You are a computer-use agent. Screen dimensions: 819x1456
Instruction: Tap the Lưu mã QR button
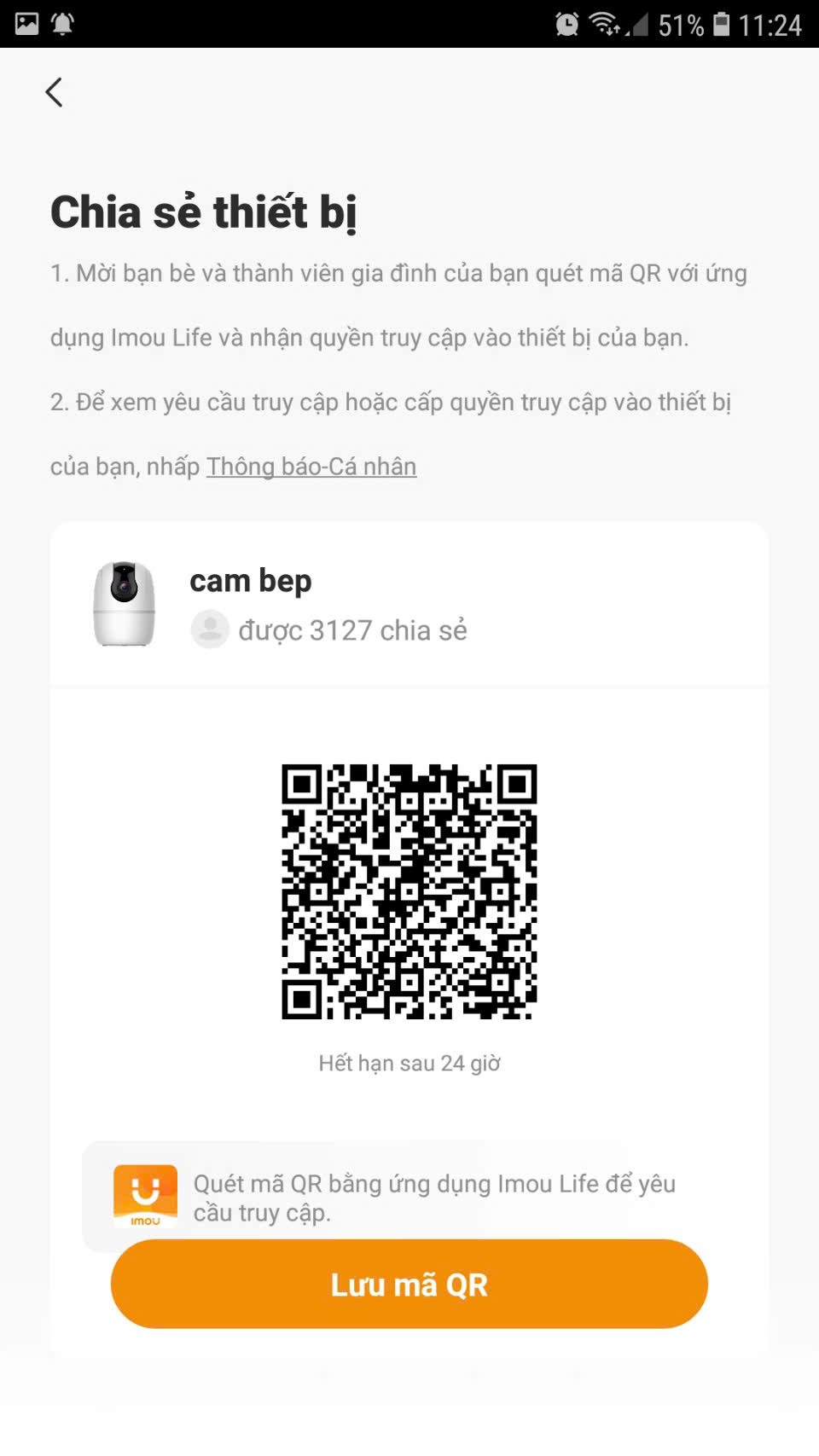coord(409,1284)
